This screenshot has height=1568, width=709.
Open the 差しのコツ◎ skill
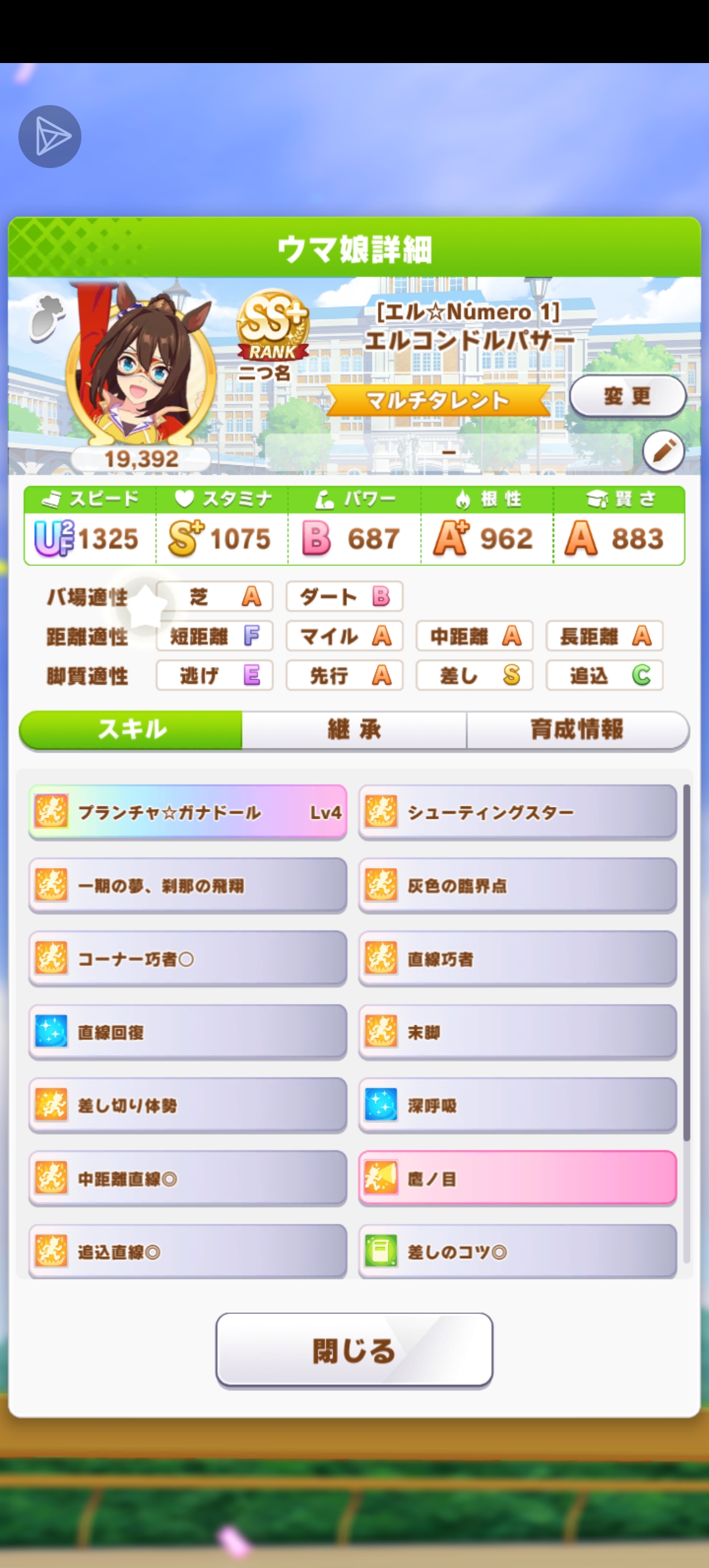(517, 1252)
